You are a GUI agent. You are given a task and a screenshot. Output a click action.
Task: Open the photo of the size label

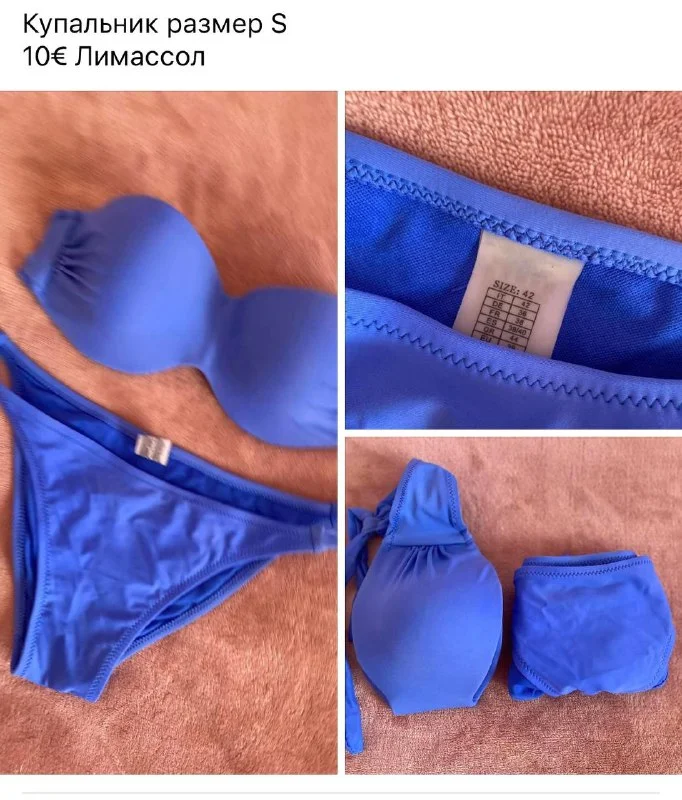pos(513,260)
